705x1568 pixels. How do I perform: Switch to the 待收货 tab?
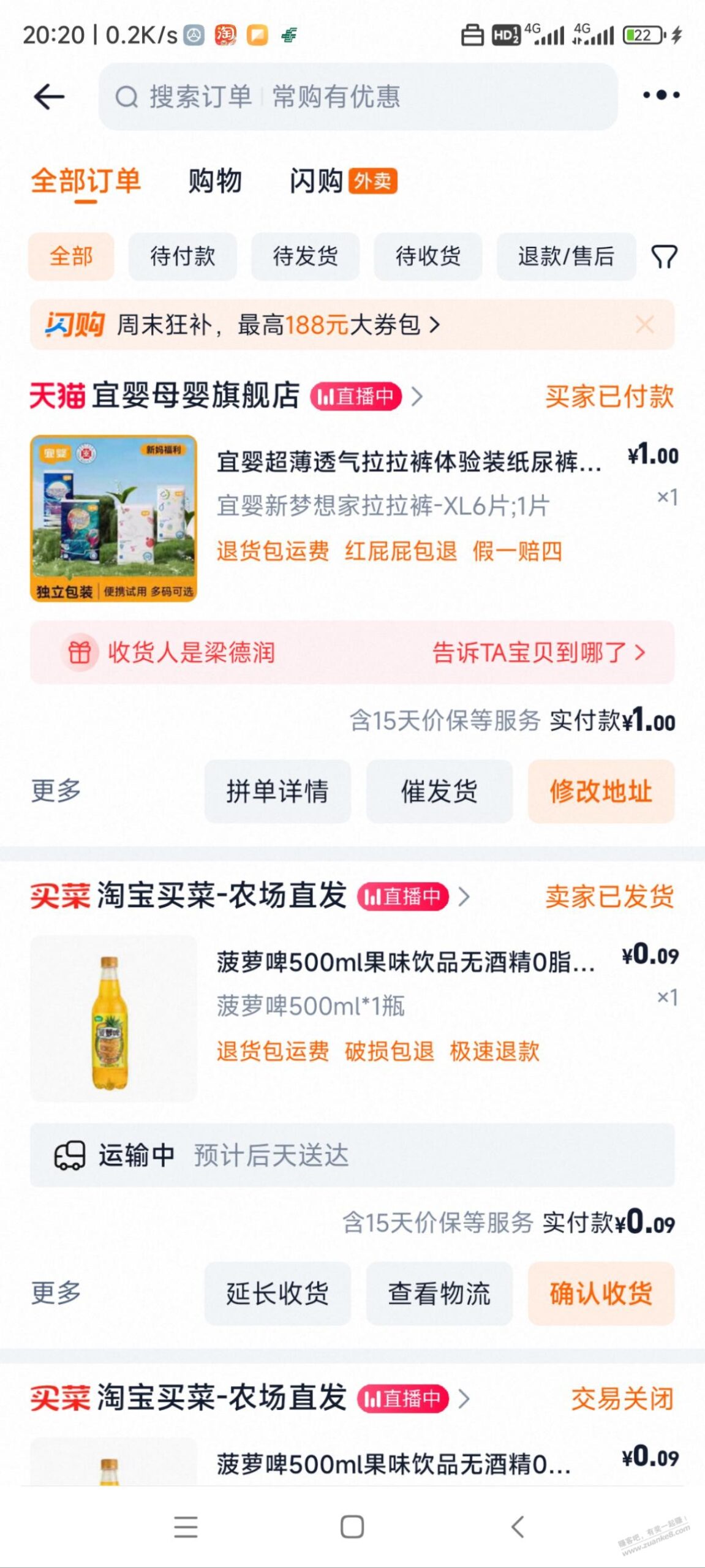point(427,257)
